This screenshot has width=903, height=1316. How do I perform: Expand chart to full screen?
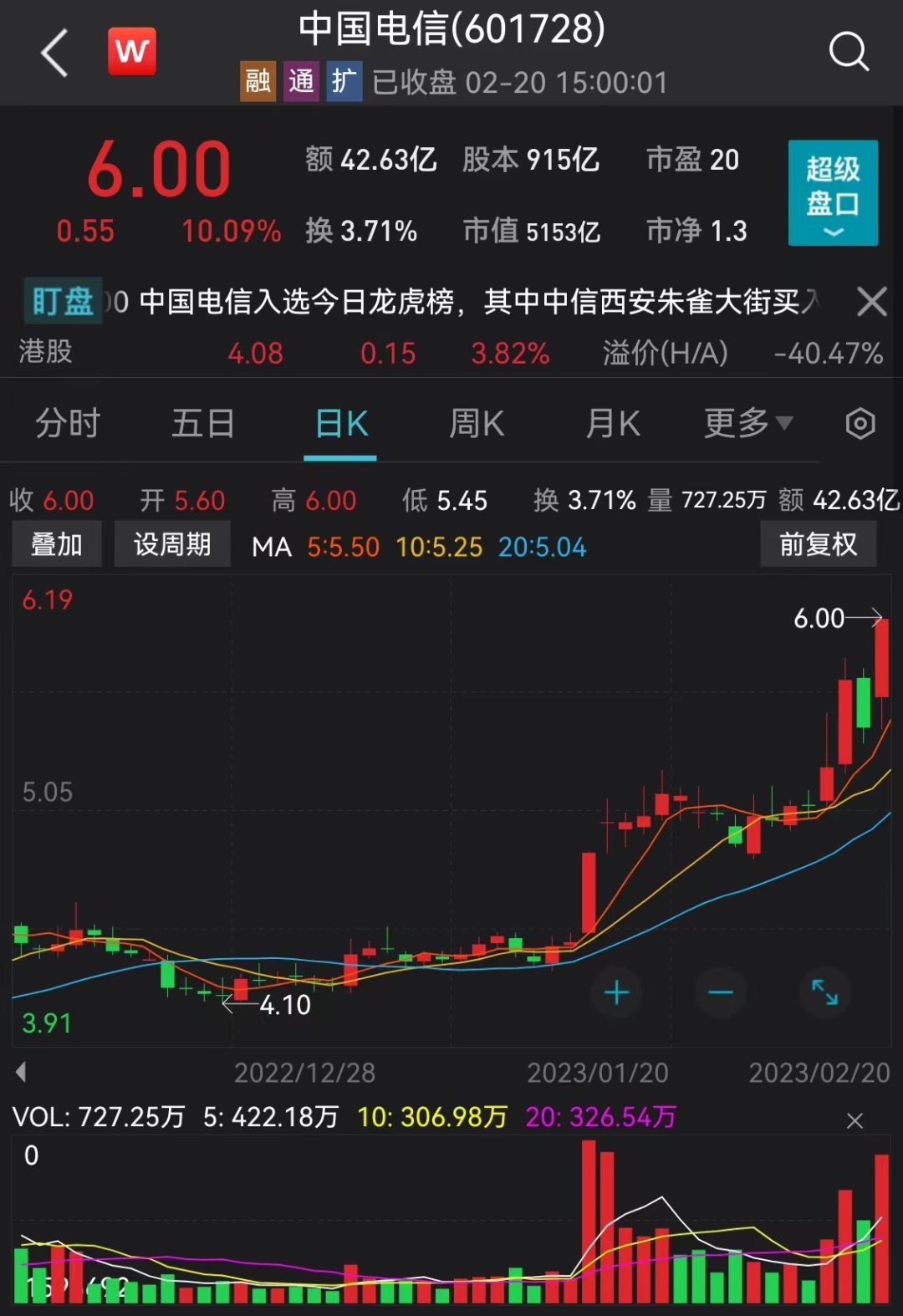824,992
